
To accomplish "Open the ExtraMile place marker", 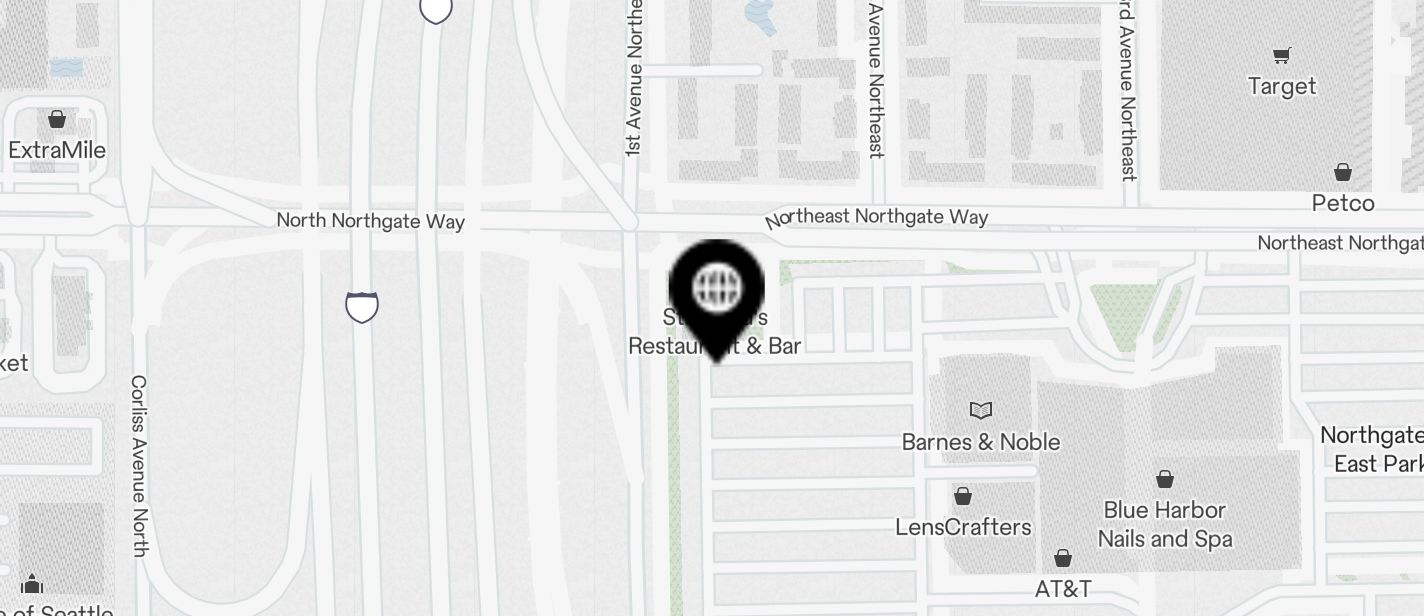I will point(57,121).
